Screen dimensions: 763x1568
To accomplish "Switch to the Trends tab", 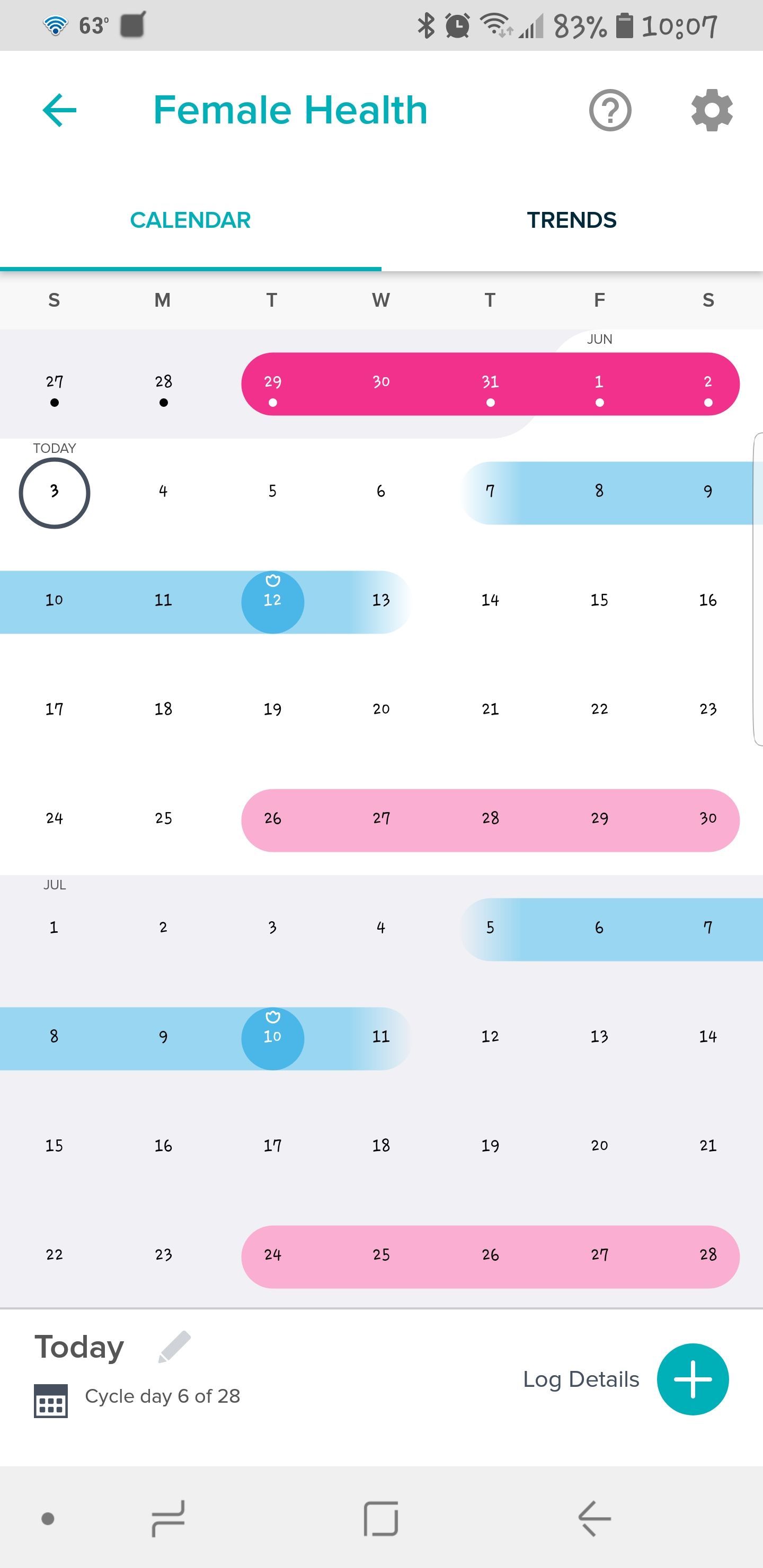I will [571, 220].
